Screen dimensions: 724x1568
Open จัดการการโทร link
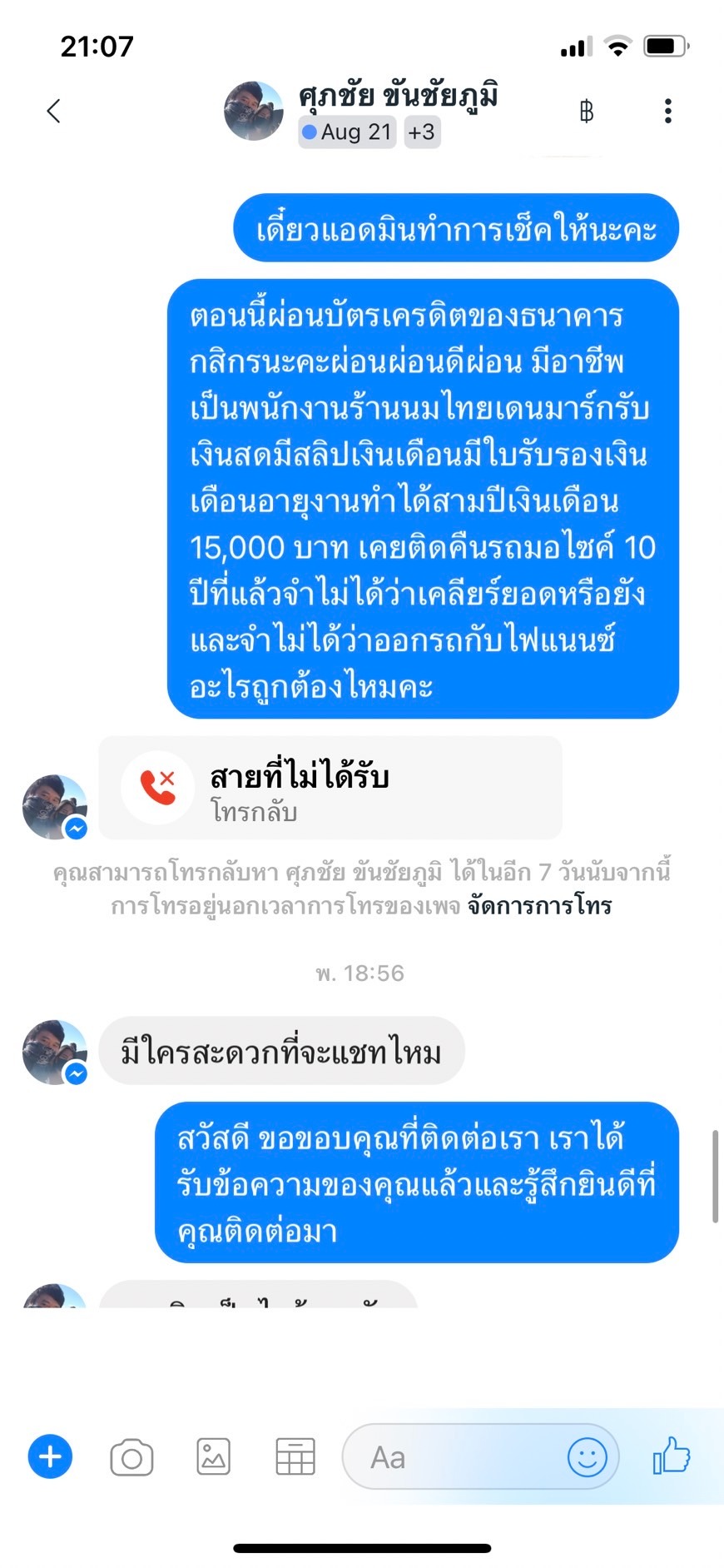coord(539,905)
